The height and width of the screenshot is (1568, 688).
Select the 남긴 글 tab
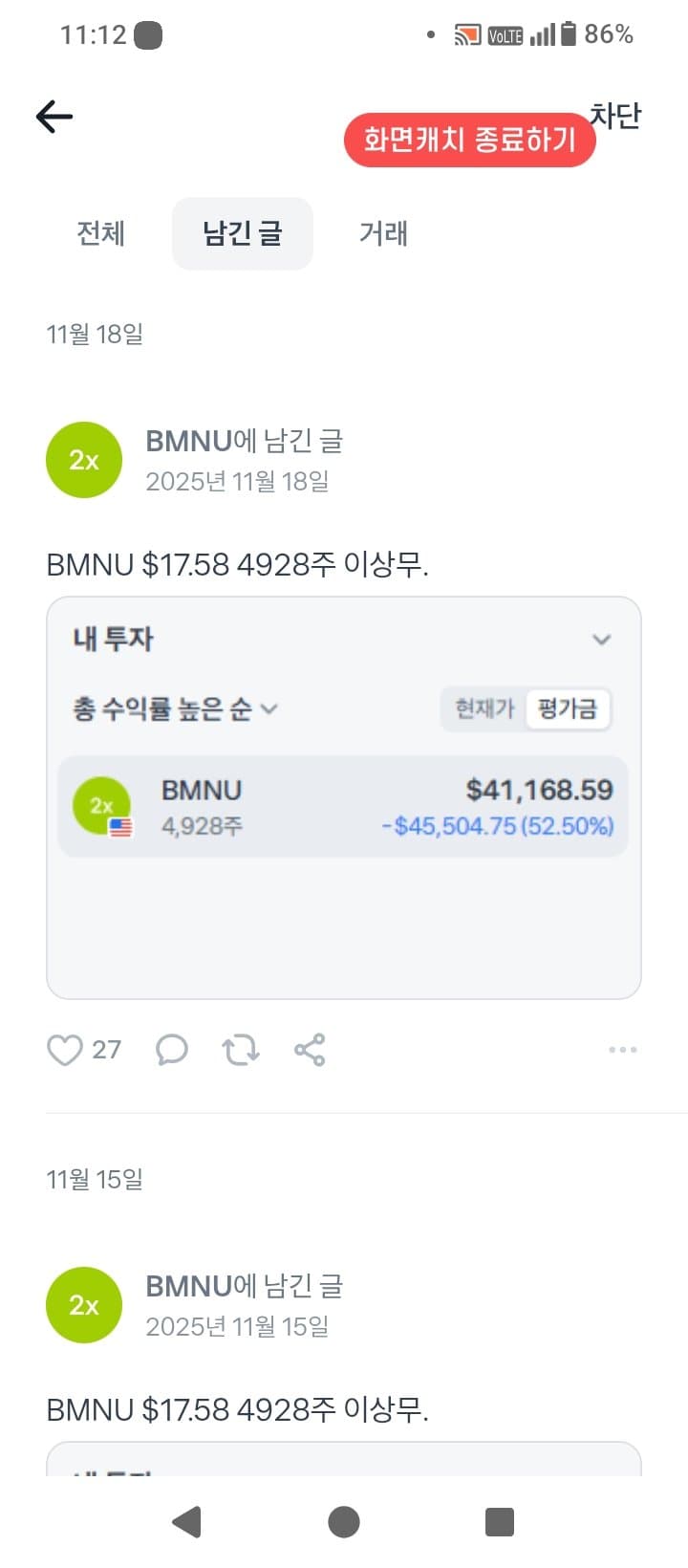pos(242,233)
